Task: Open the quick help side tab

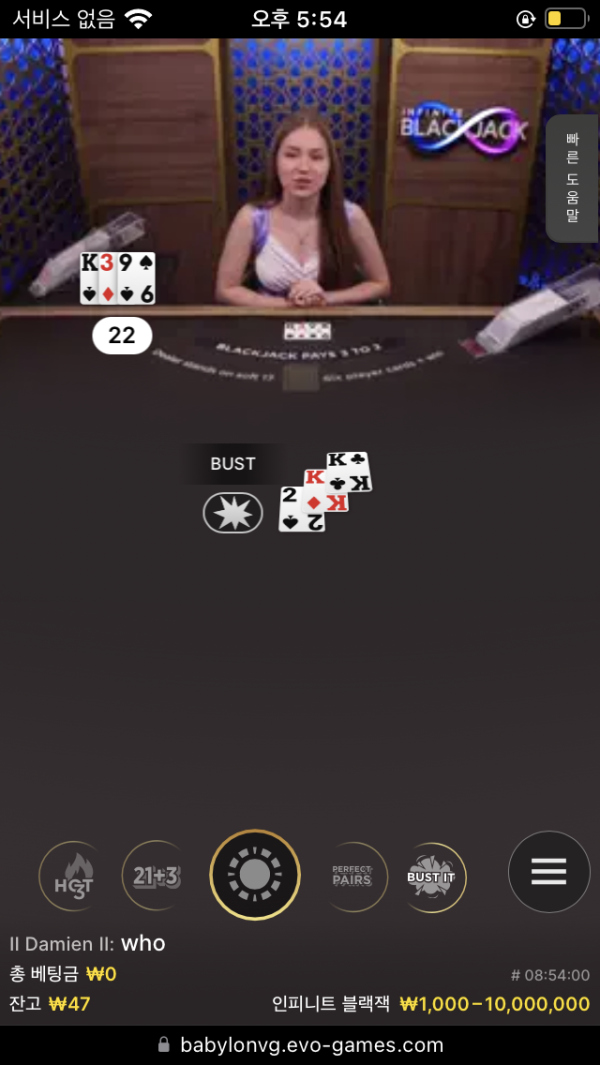Action: 572,178
